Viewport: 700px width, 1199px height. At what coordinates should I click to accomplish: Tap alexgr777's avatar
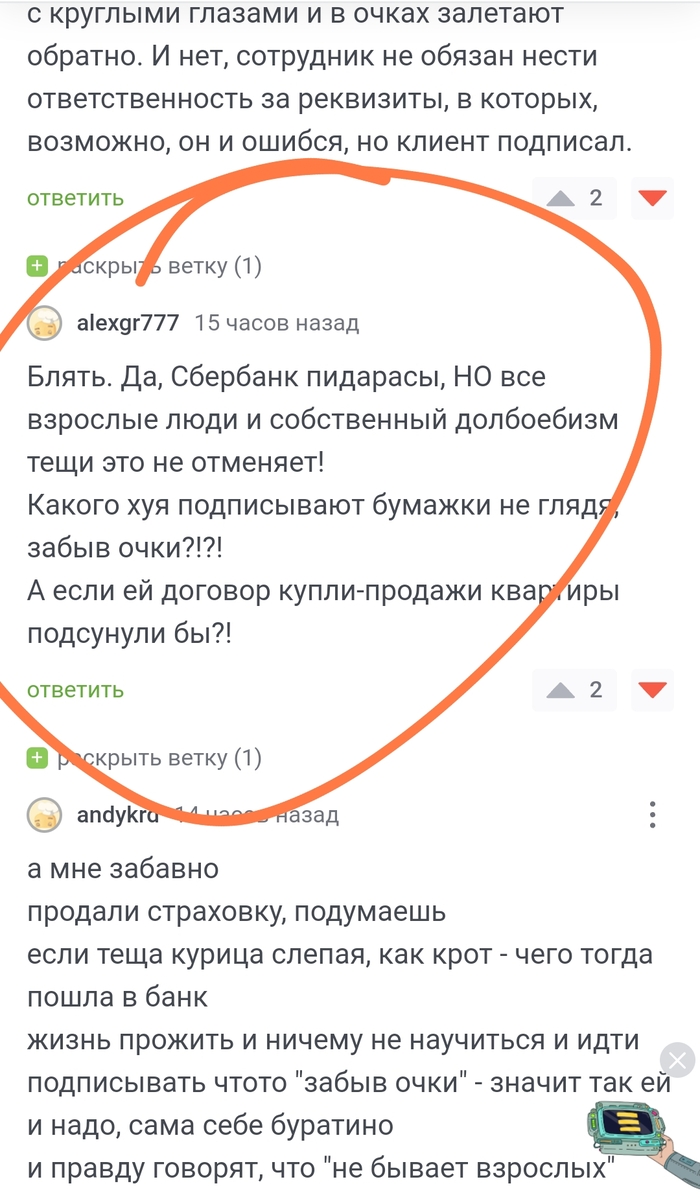pos(44,324)
